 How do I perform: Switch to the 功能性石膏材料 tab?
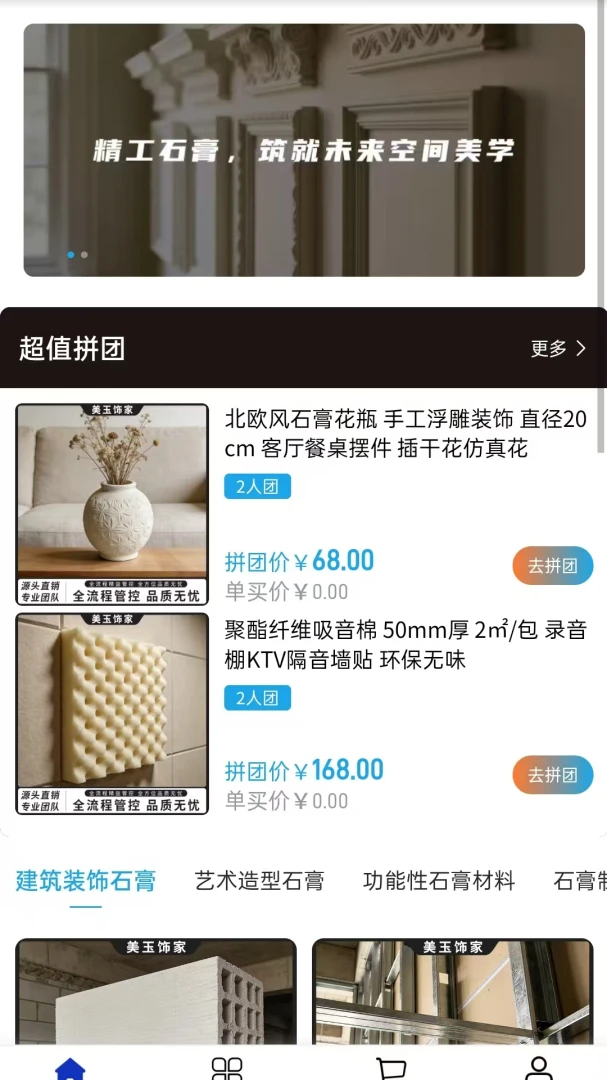(x=439, y=880)
